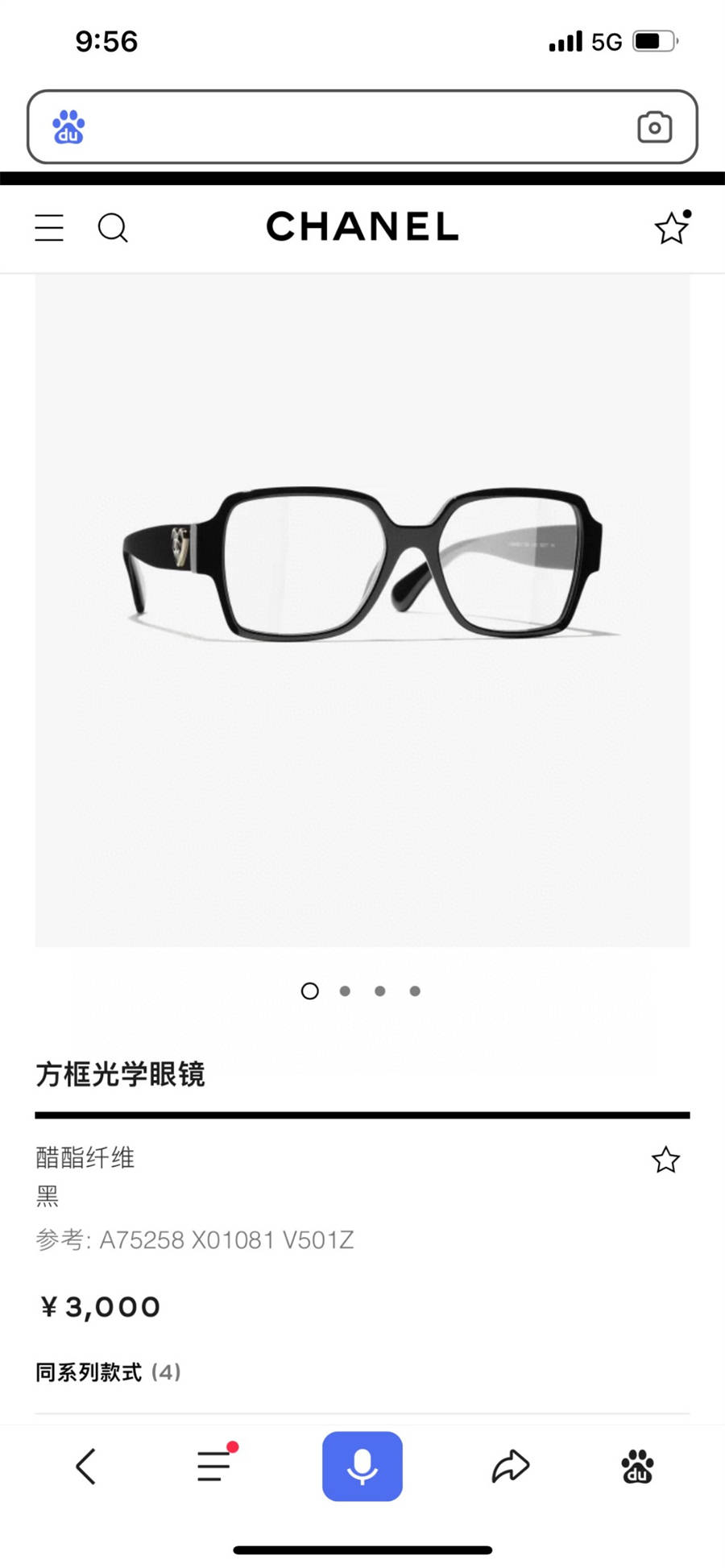The height and width of the screenshot is (1568, 725).
Task: Tap the Baidu browser address bar
Action: [x=354, y=127]
